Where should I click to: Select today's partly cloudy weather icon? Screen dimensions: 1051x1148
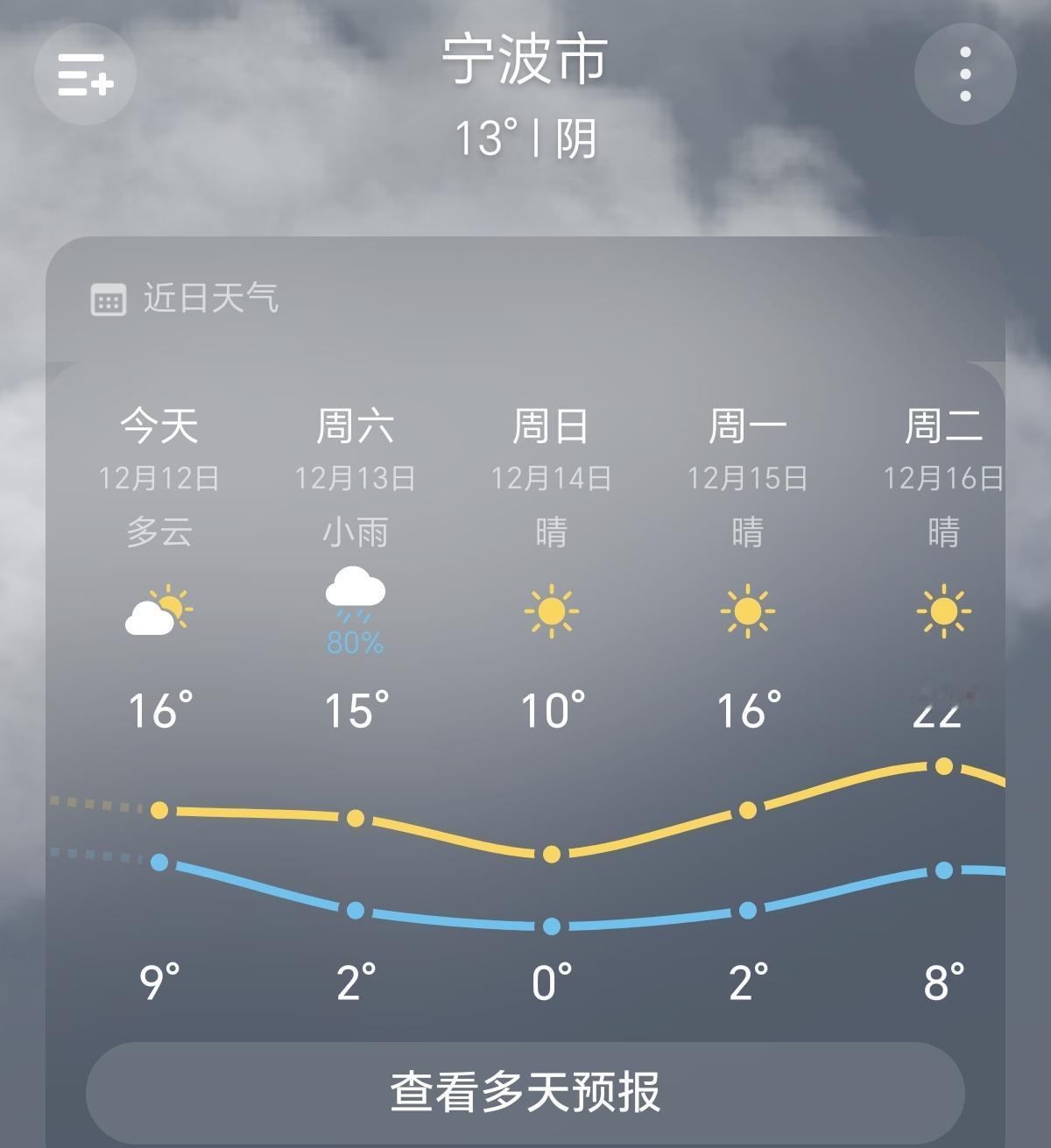pos(159,609)
